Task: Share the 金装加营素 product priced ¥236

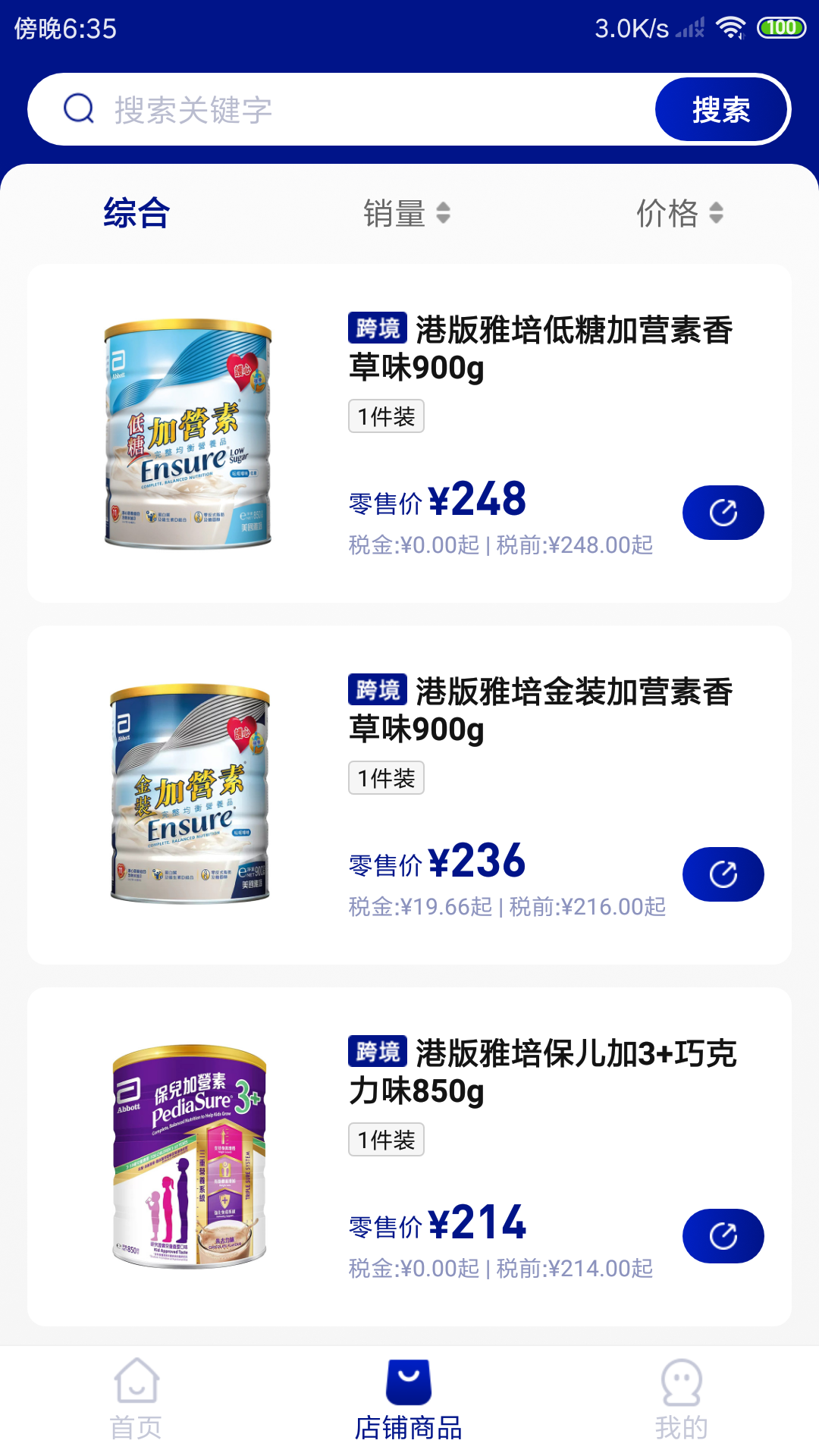Action: tap(723, 874)
